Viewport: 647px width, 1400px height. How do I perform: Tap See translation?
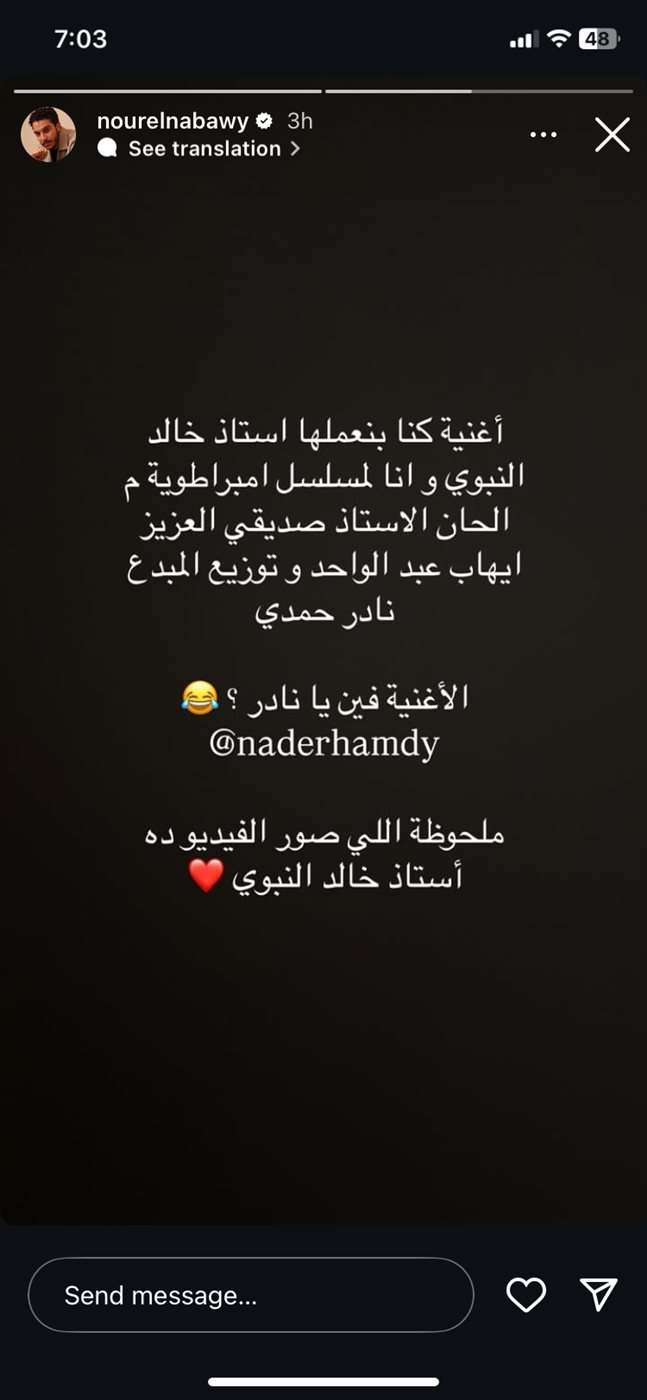(x=204, y=149)
